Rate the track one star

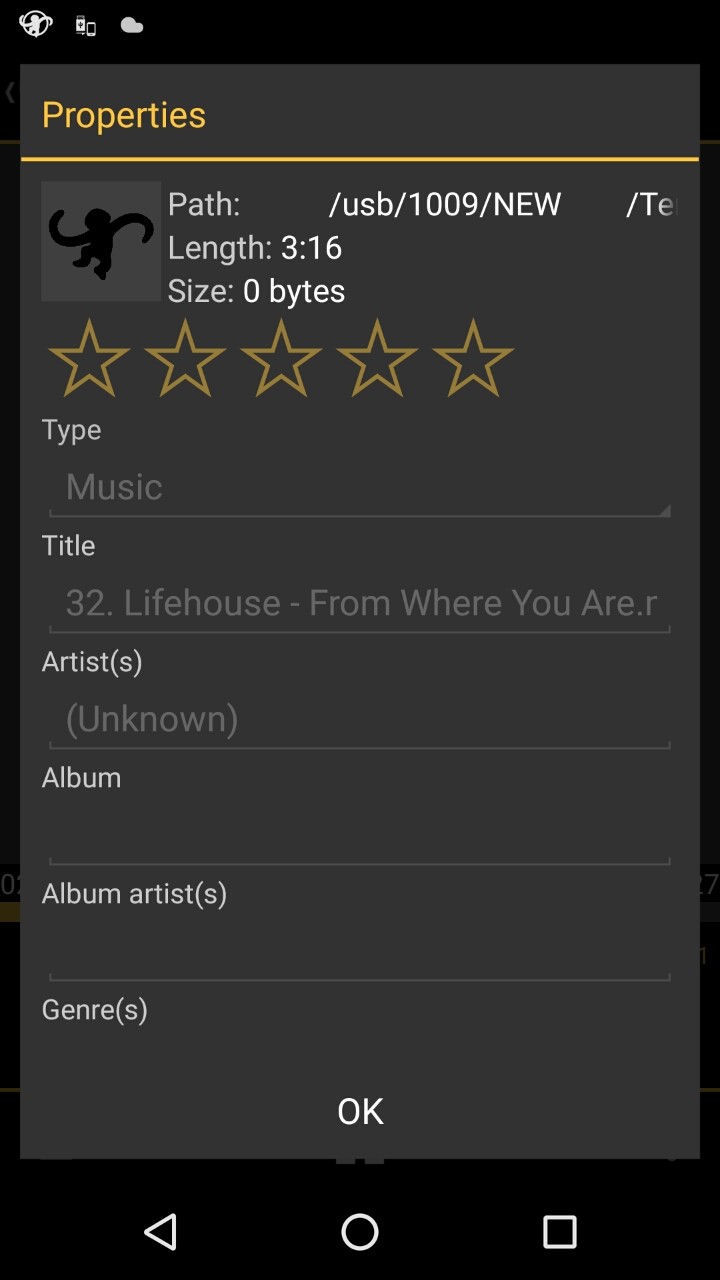89,358
